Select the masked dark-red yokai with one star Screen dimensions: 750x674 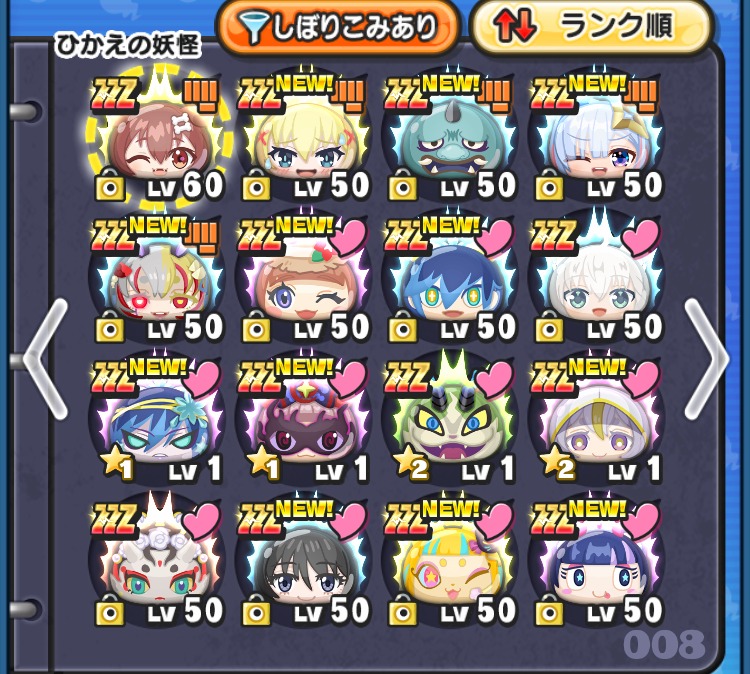tap(304, 425)
